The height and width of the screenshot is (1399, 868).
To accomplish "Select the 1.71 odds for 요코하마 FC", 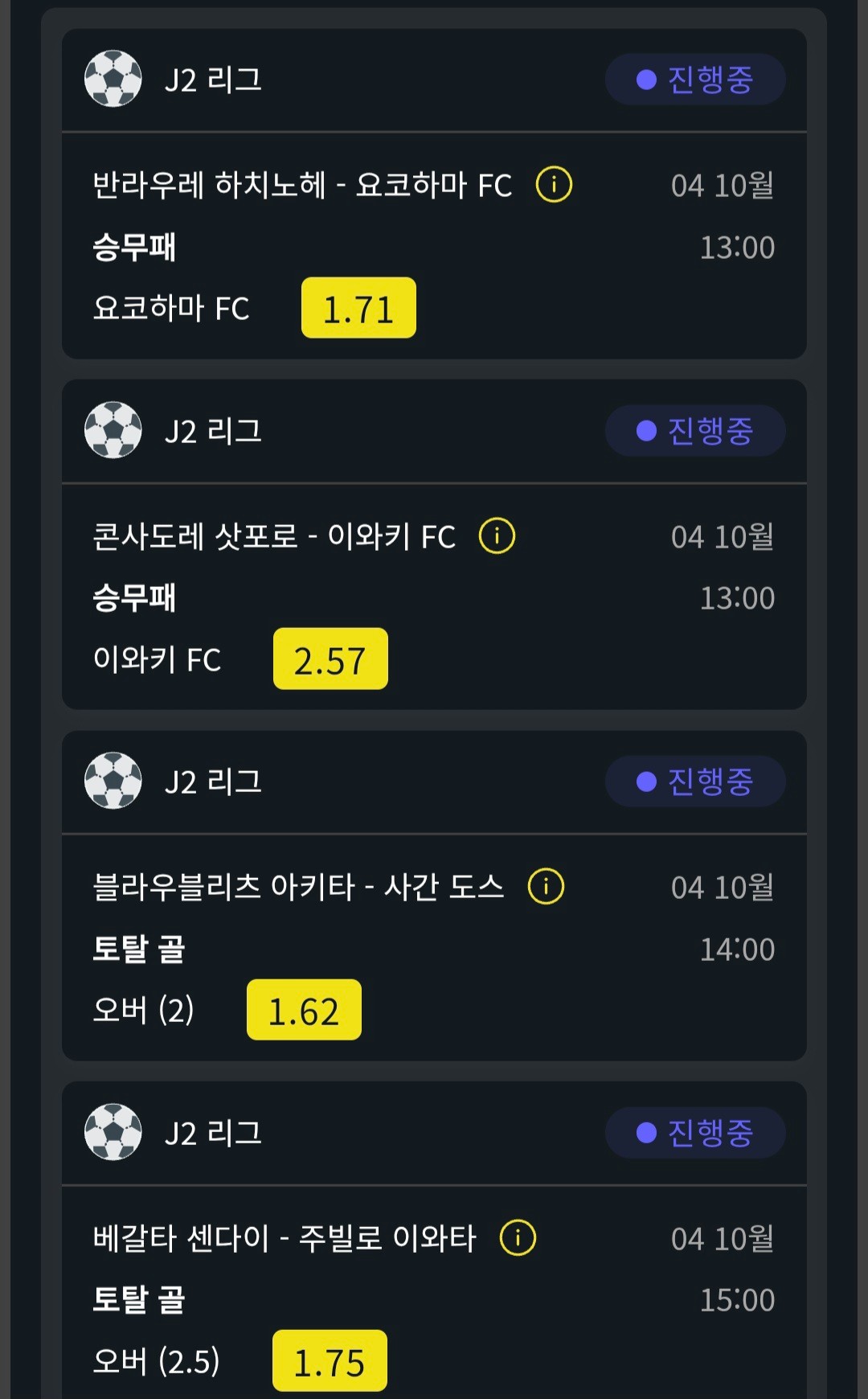I will [358, 308].
